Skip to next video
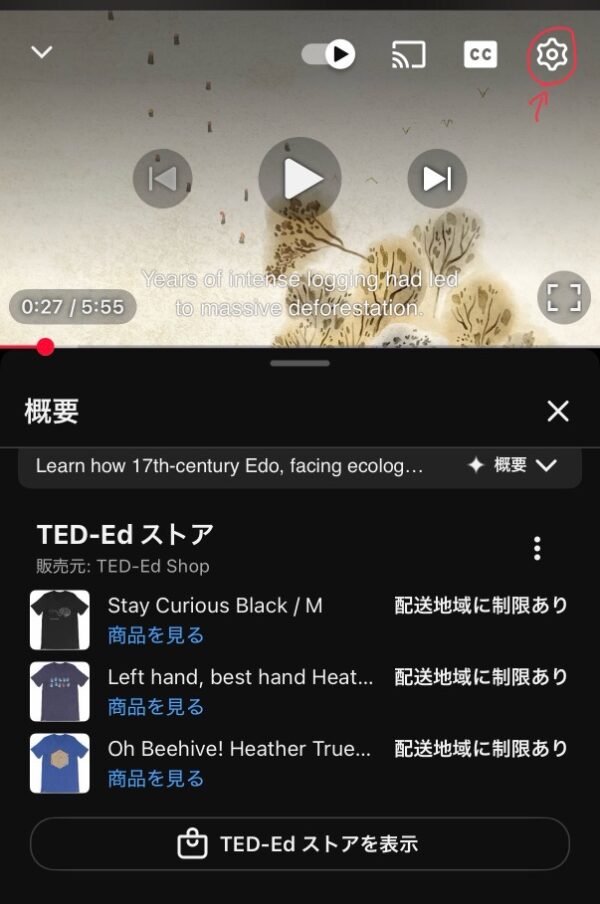This screenshot has height=904, width=600. pos(437,178)
